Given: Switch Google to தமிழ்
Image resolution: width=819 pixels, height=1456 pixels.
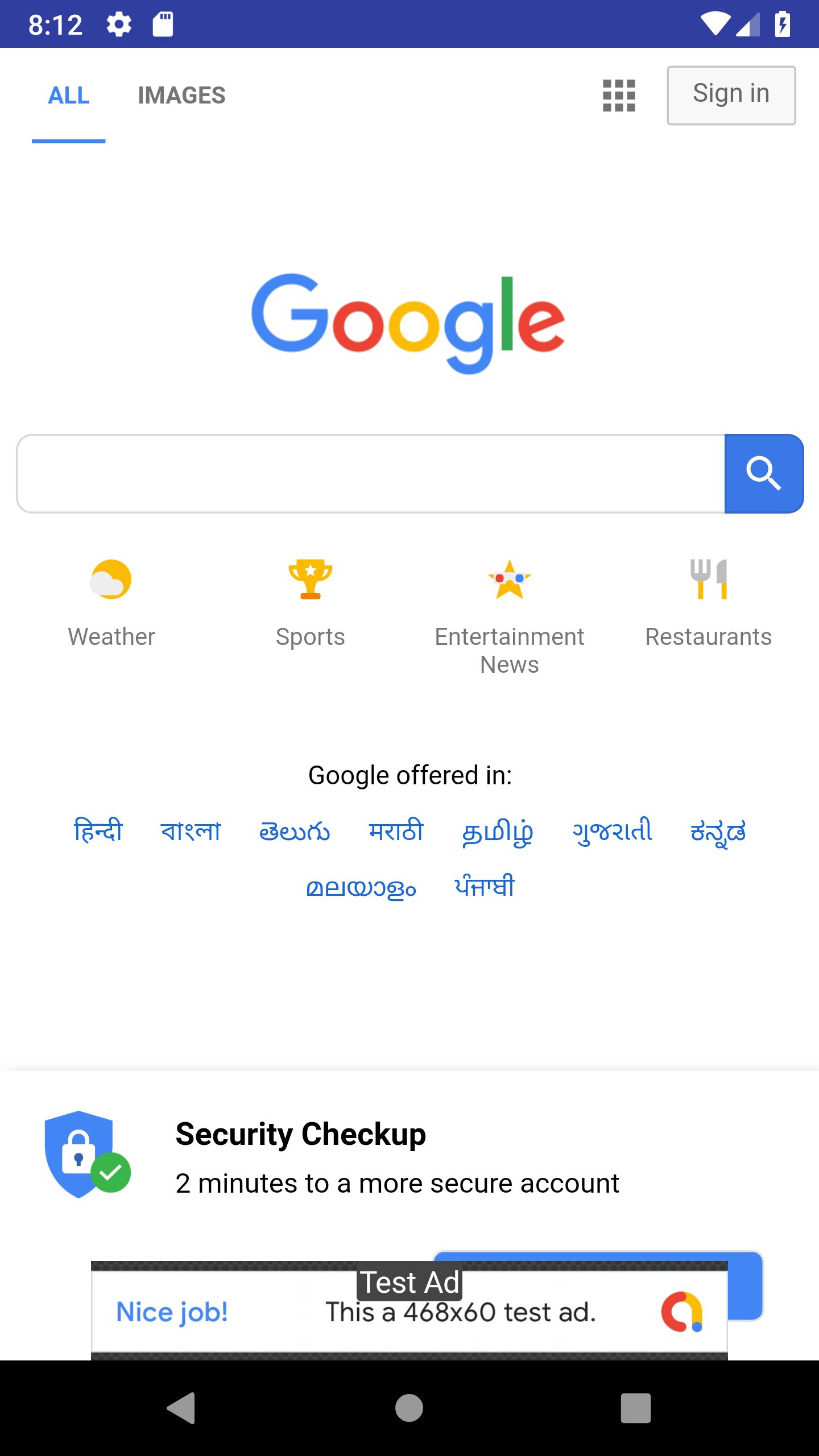Looking at the screenshot, I should pyautogui.click(x=498, y=832).
